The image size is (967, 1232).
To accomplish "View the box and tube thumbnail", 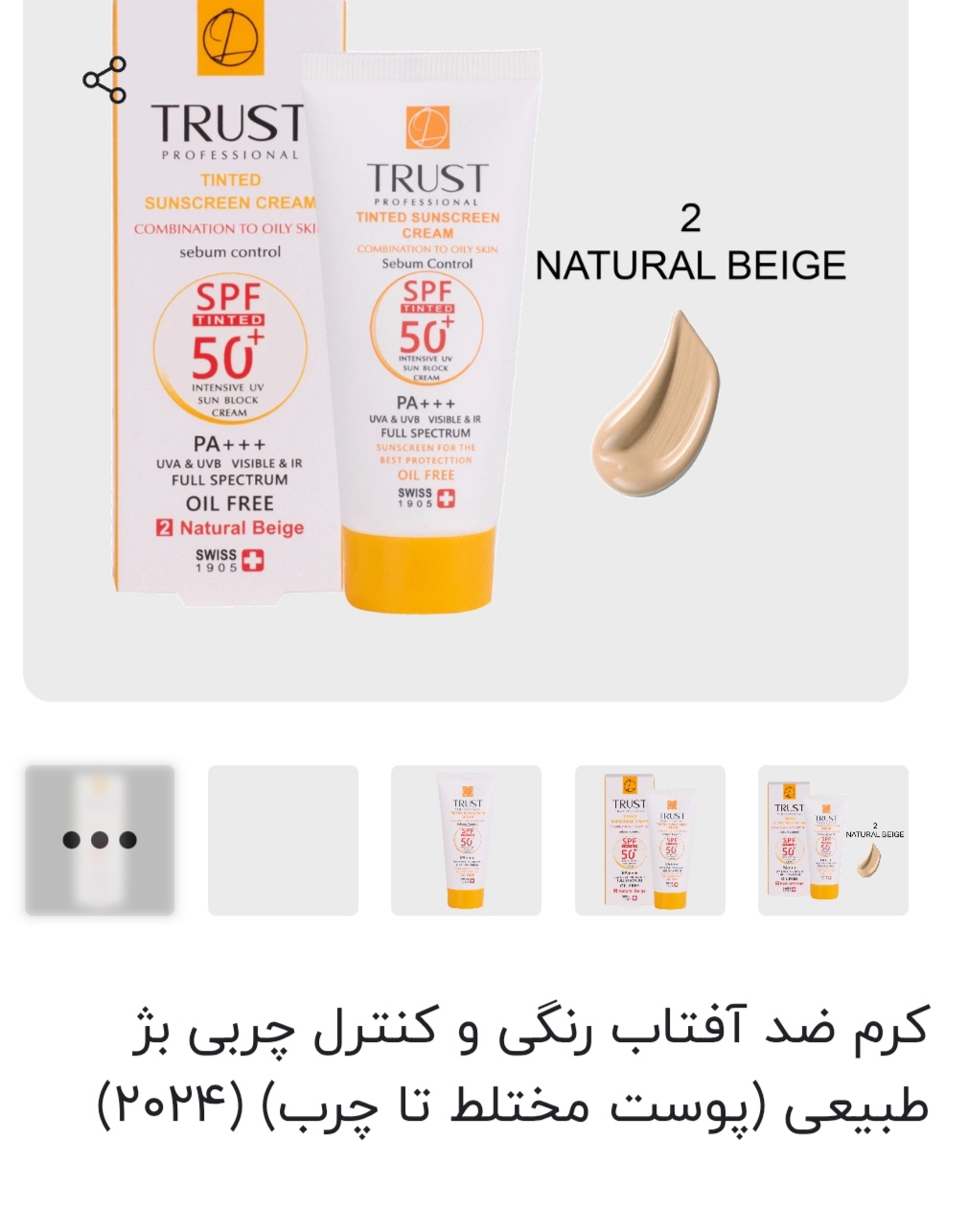I will click(650, 840).
